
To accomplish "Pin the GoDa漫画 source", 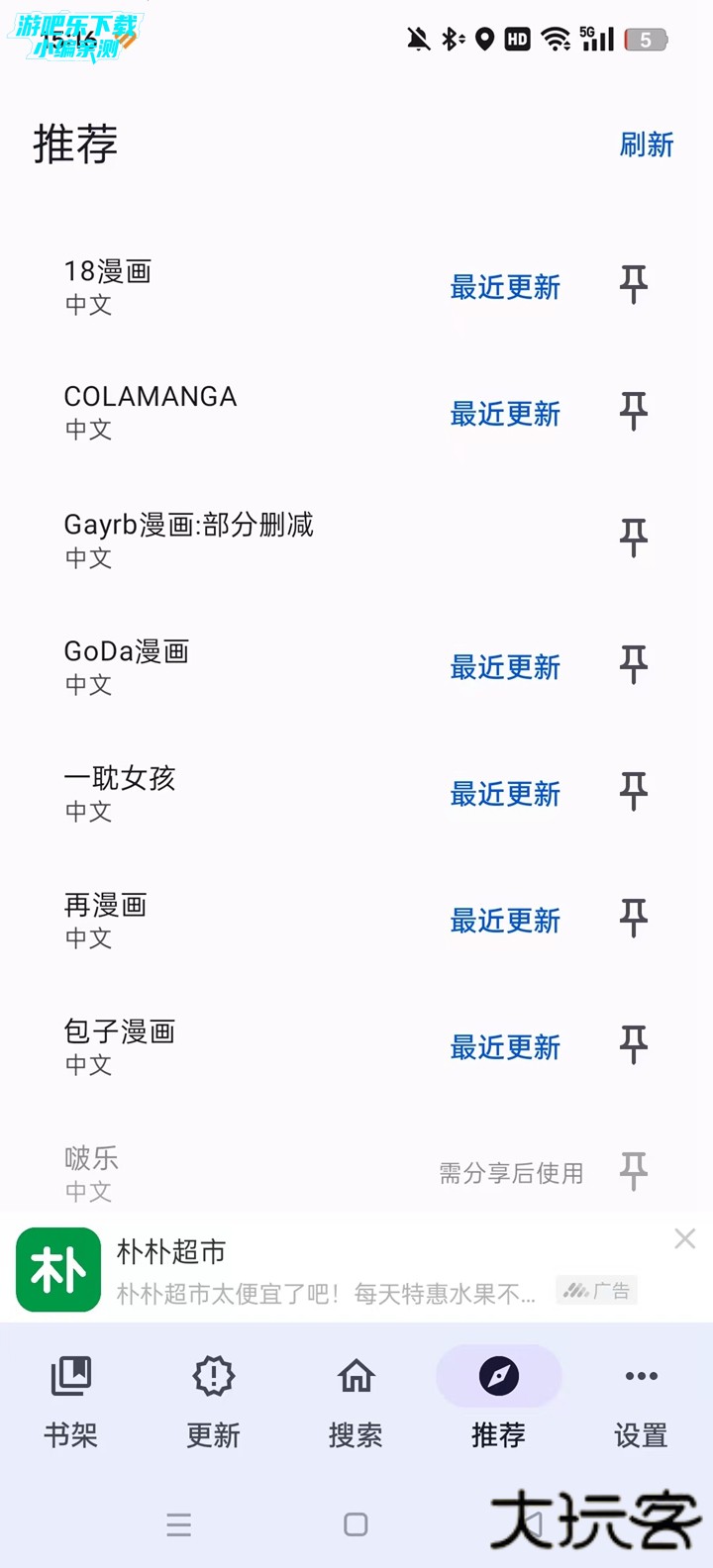I will pos(634,665).
